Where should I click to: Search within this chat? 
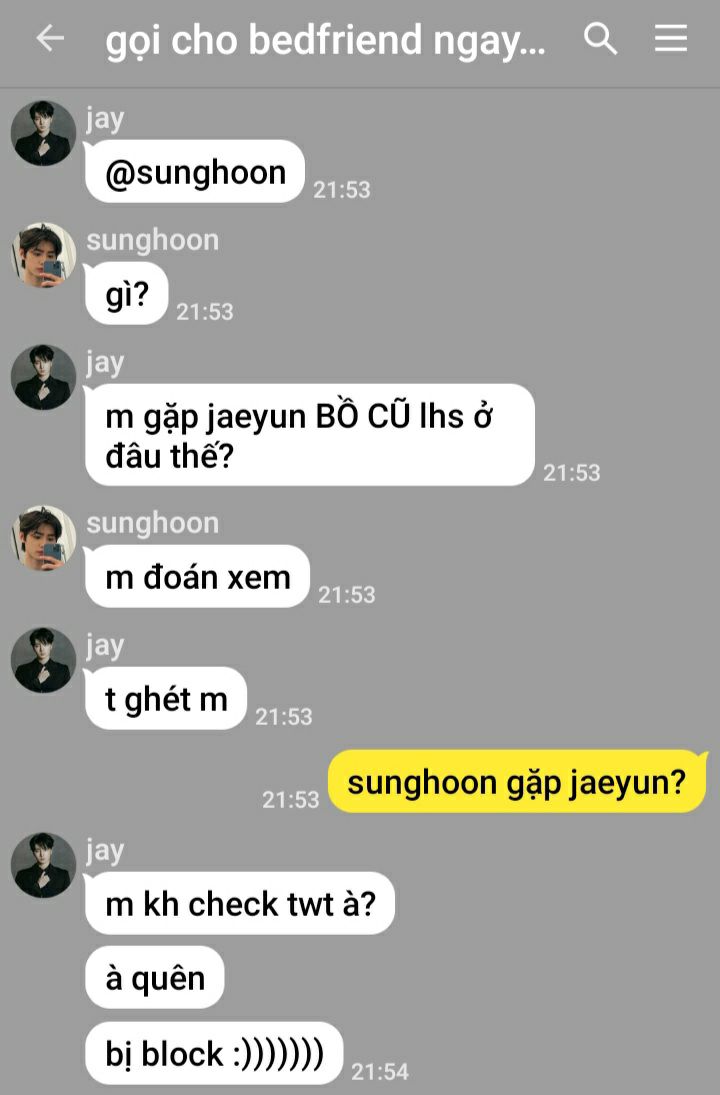(x=600, y=39)
